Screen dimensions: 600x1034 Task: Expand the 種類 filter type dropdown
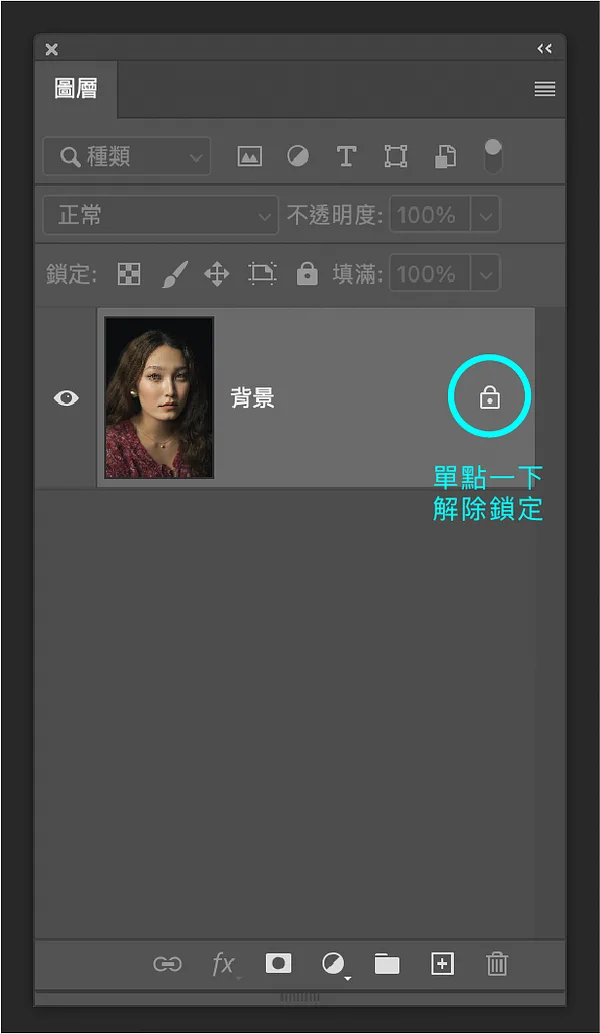[127, 156]
